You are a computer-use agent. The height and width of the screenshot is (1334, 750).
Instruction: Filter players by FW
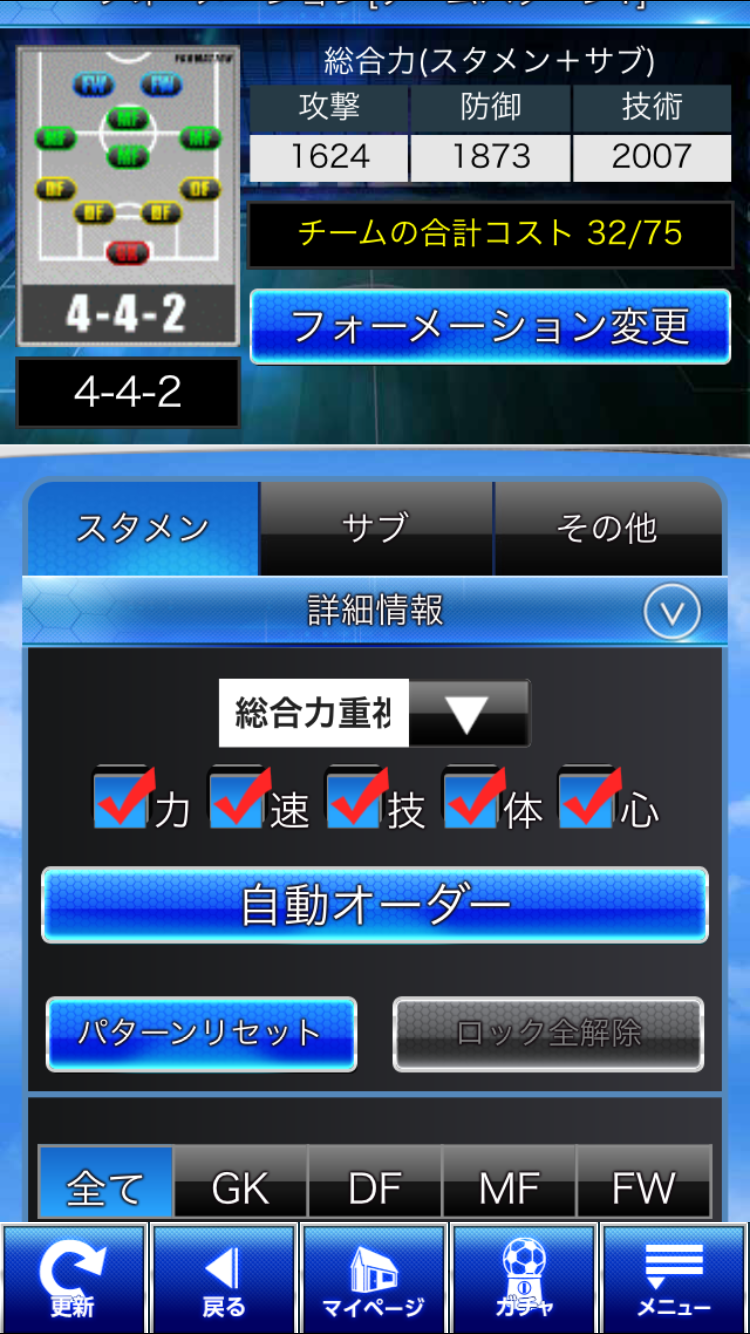643,1186
